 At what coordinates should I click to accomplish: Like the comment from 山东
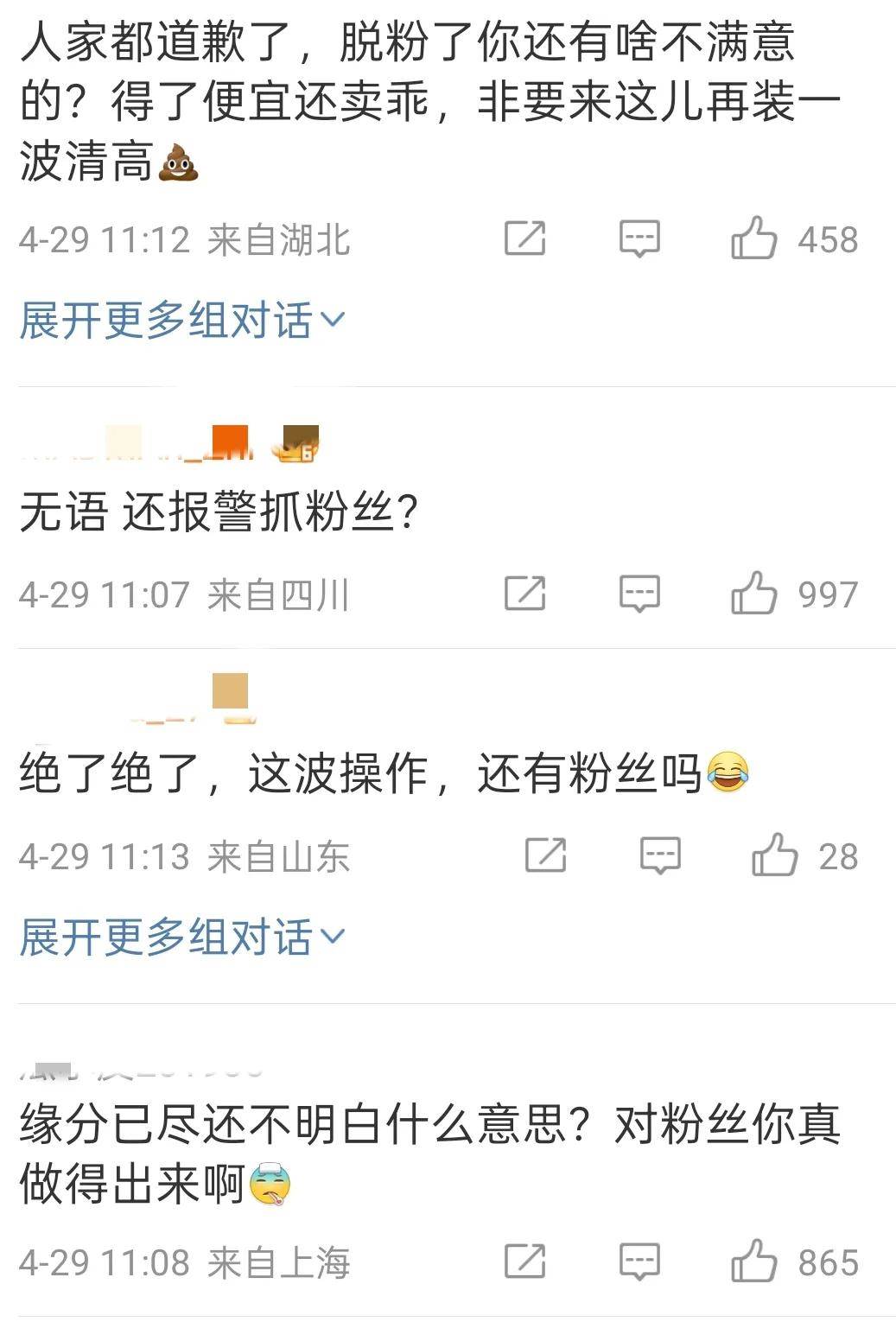[774, 856]
